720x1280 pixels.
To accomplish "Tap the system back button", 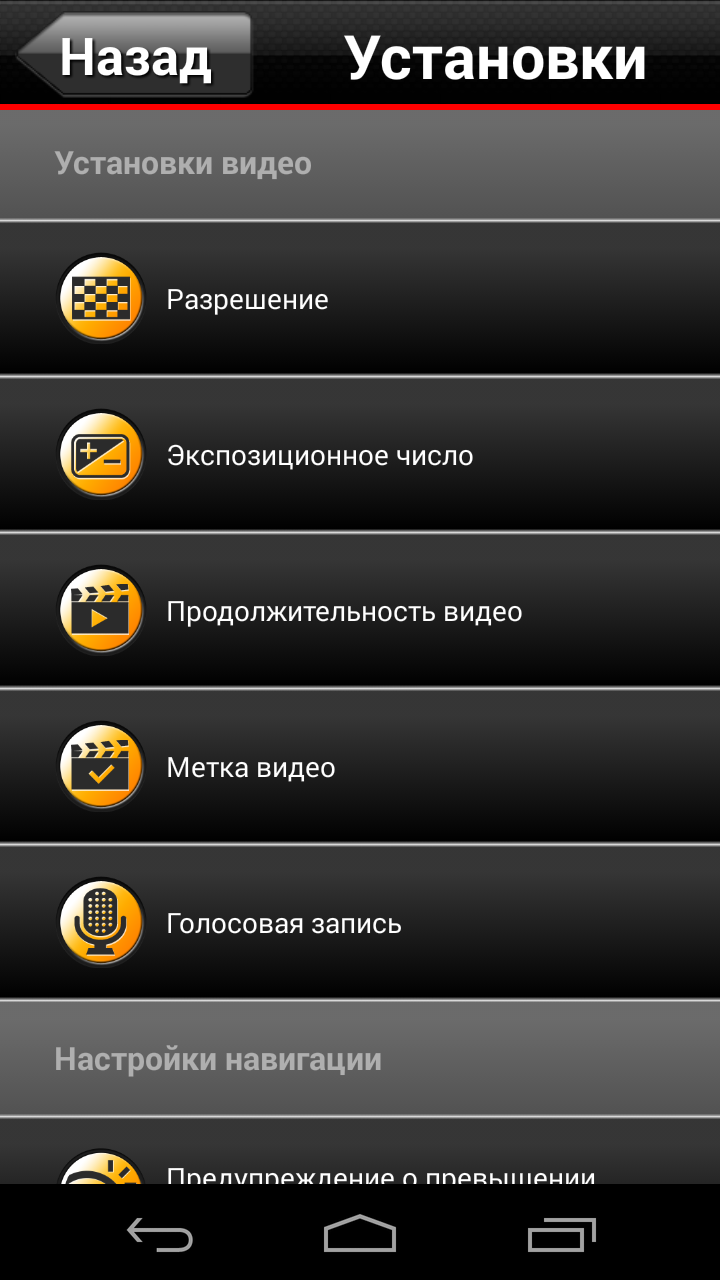I will click(x=160, y=1234).
